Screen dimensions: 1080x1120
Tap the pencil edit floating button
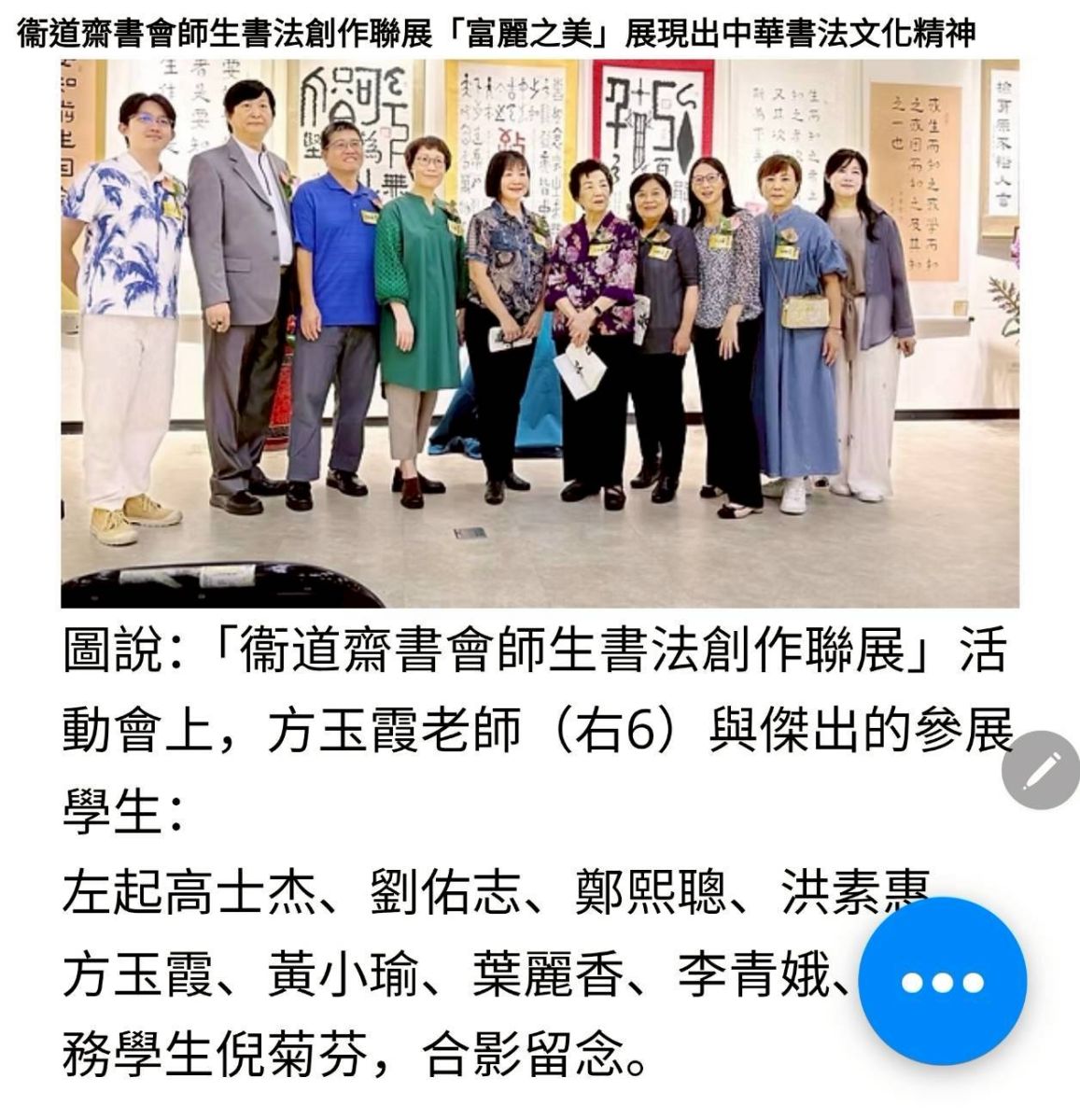click(1039, 771)
